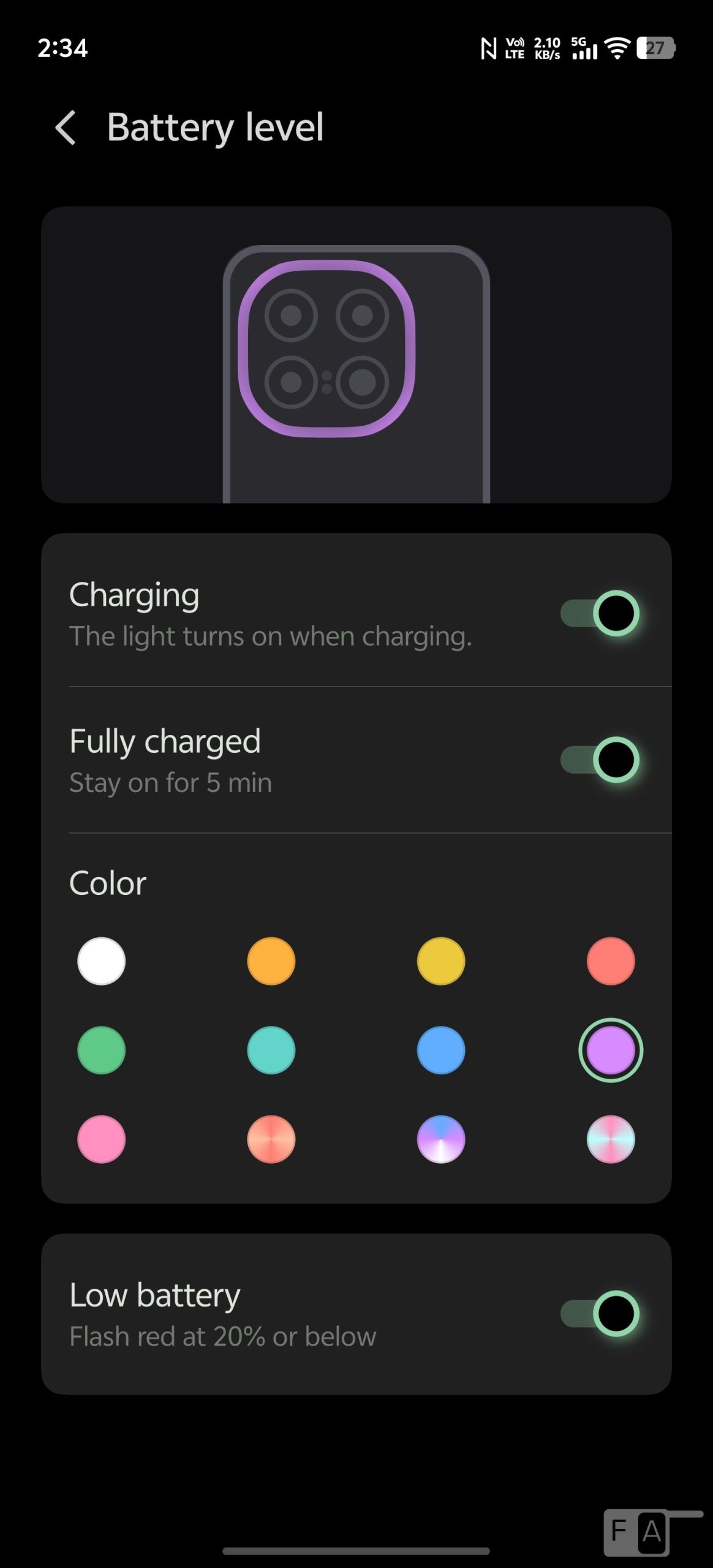The image size is (713, 1568).
Task: Choose the pastel pink-cyan gradient swatch
Action: click(x=611, y=1139)
